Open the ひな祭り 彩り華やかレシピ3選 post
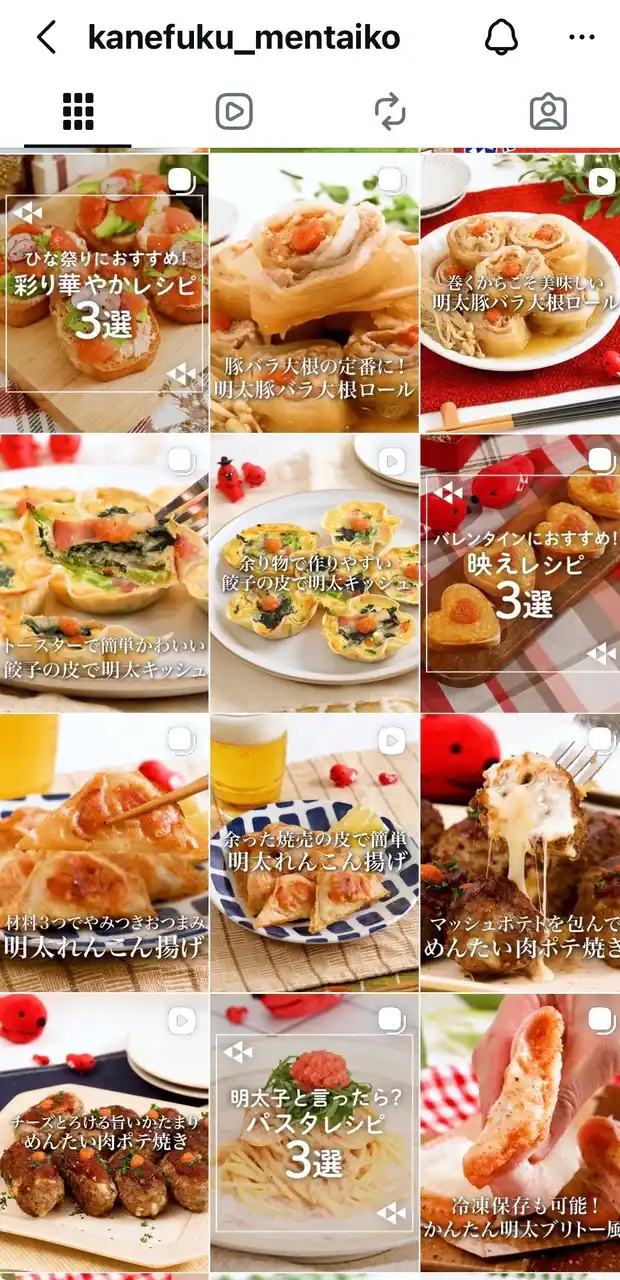This screenshot has height=1280, width=620. click(x=104, y=292)
